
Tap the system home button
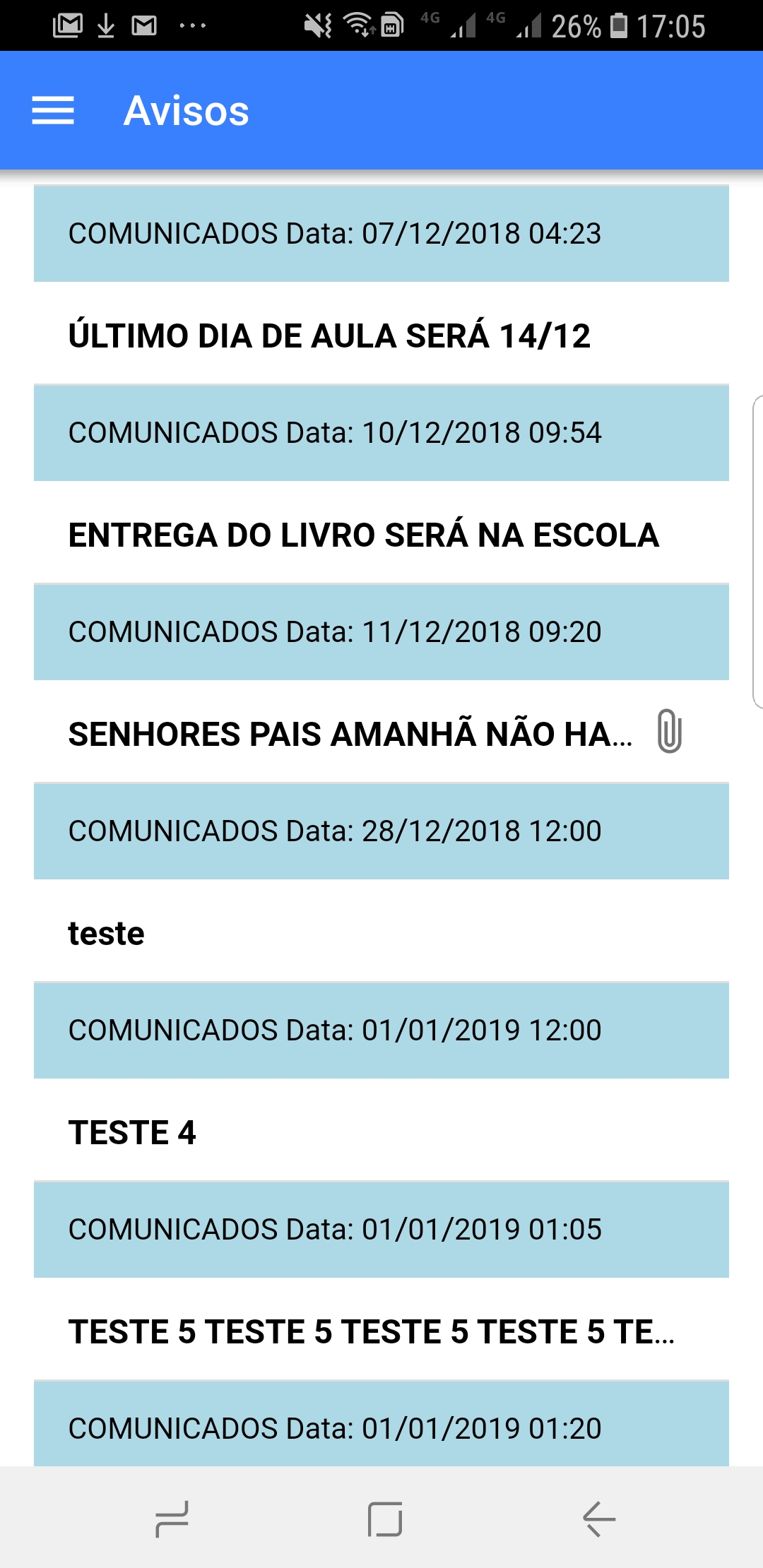point(385,1519)
